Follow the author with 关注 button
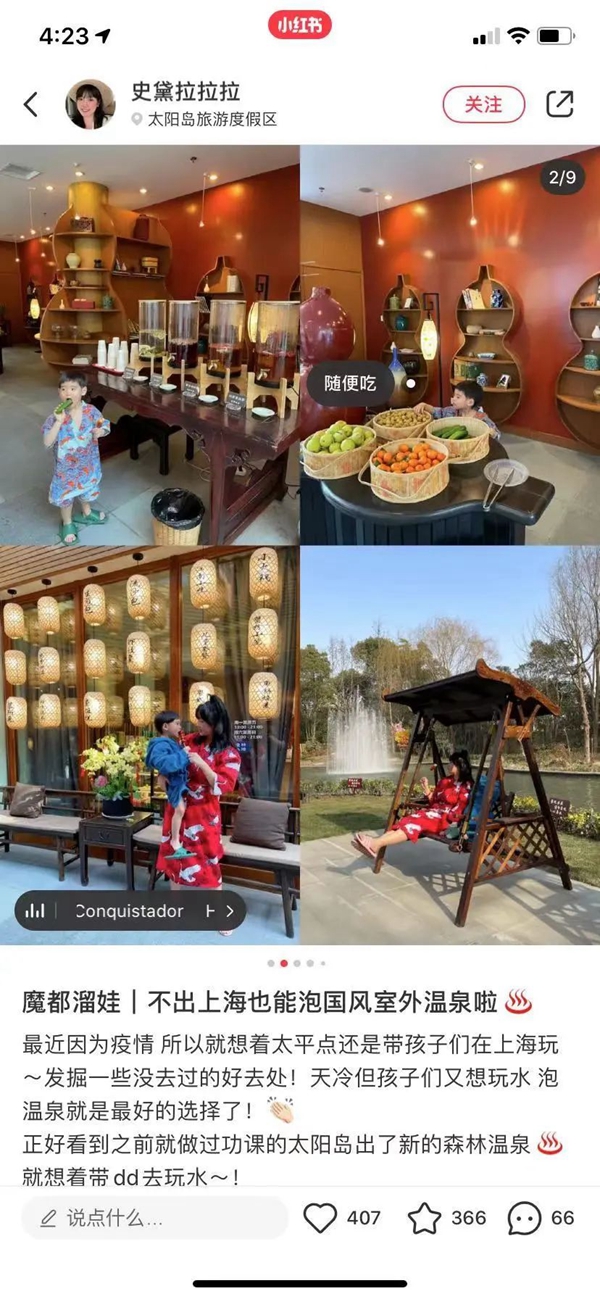The width and height of the screenshot is (600, 1299). click(x=484, y=103)
